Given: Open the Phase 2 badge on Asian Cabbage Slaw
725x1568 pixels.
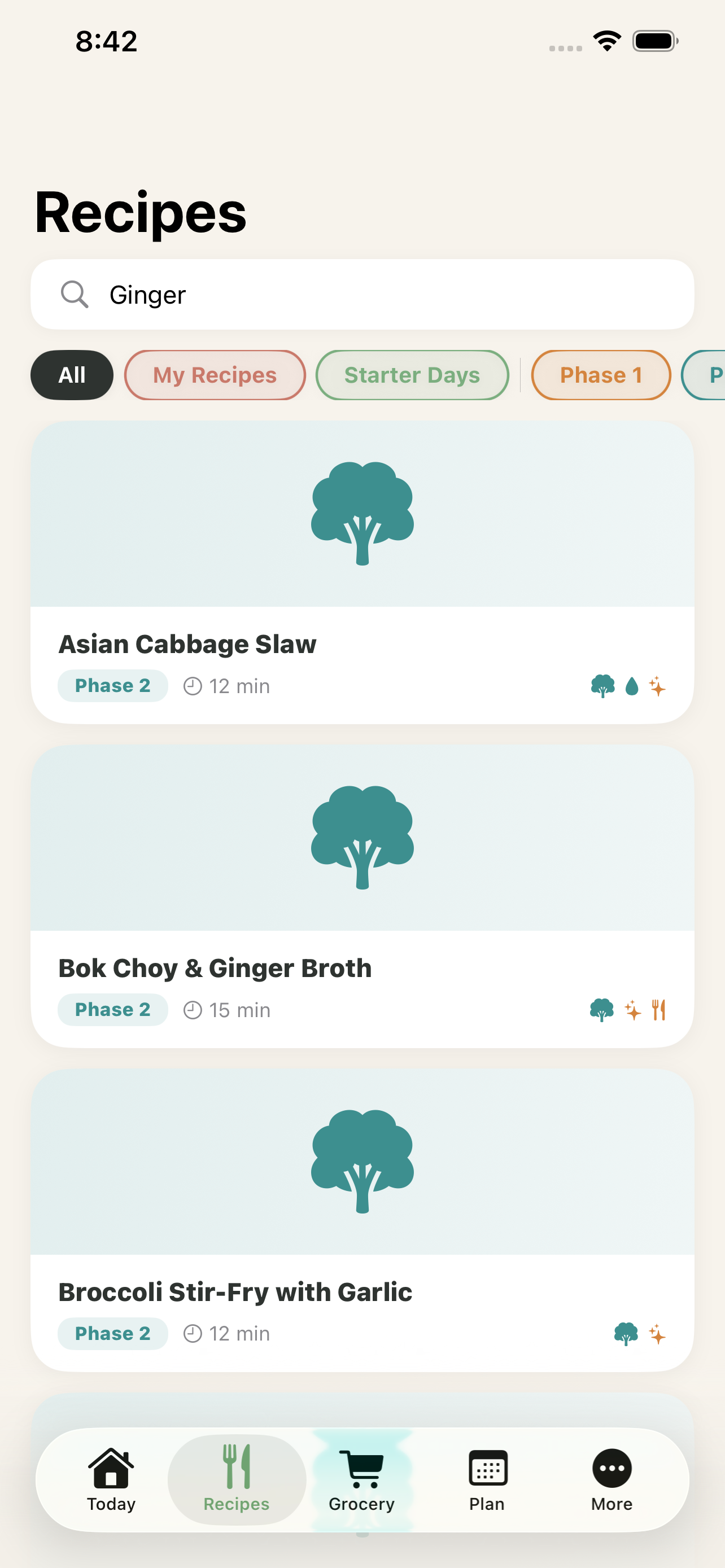Looking at the screenshot, I should pyautogui.click(x=112, y=685).
